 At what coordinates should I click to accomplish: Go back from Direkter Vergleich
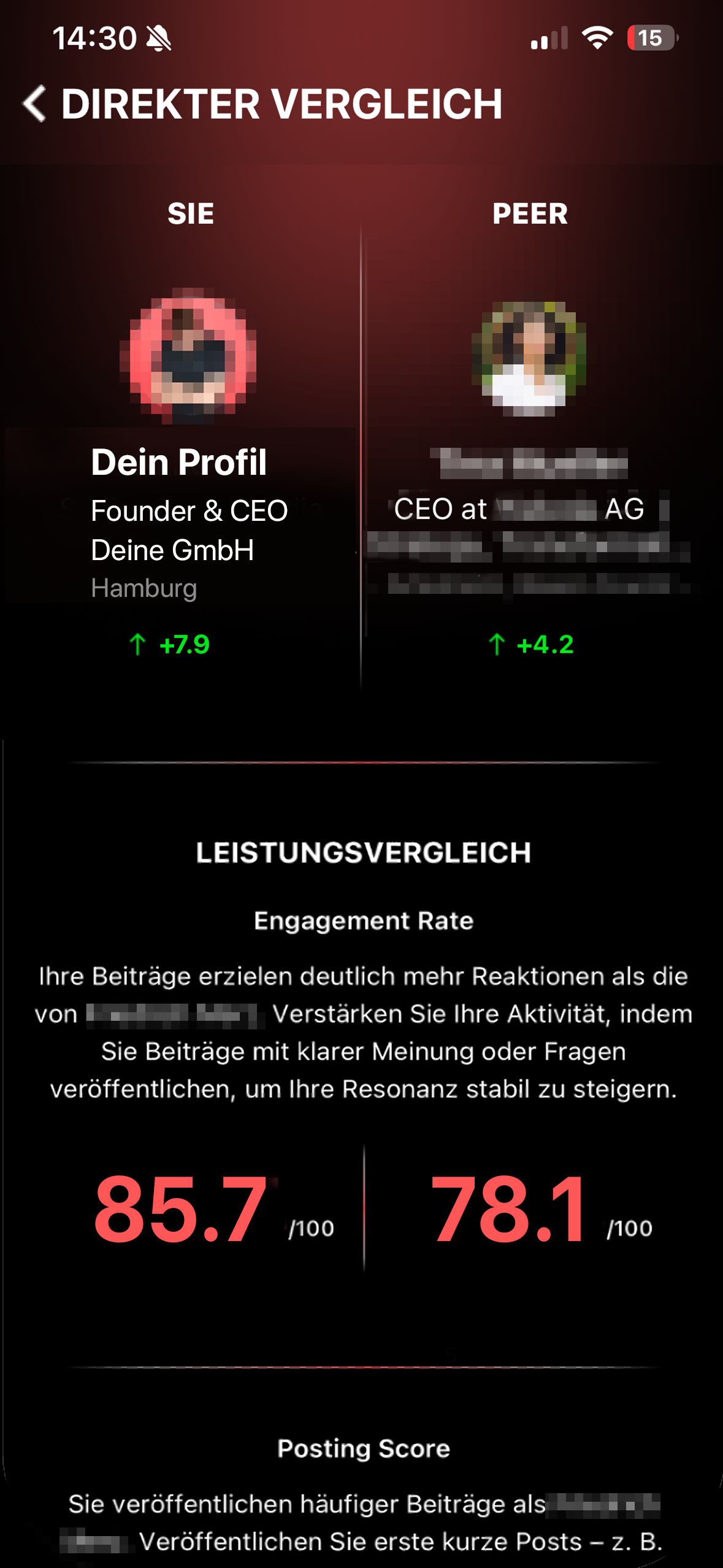pyautogui.click(x=35, y=103)
